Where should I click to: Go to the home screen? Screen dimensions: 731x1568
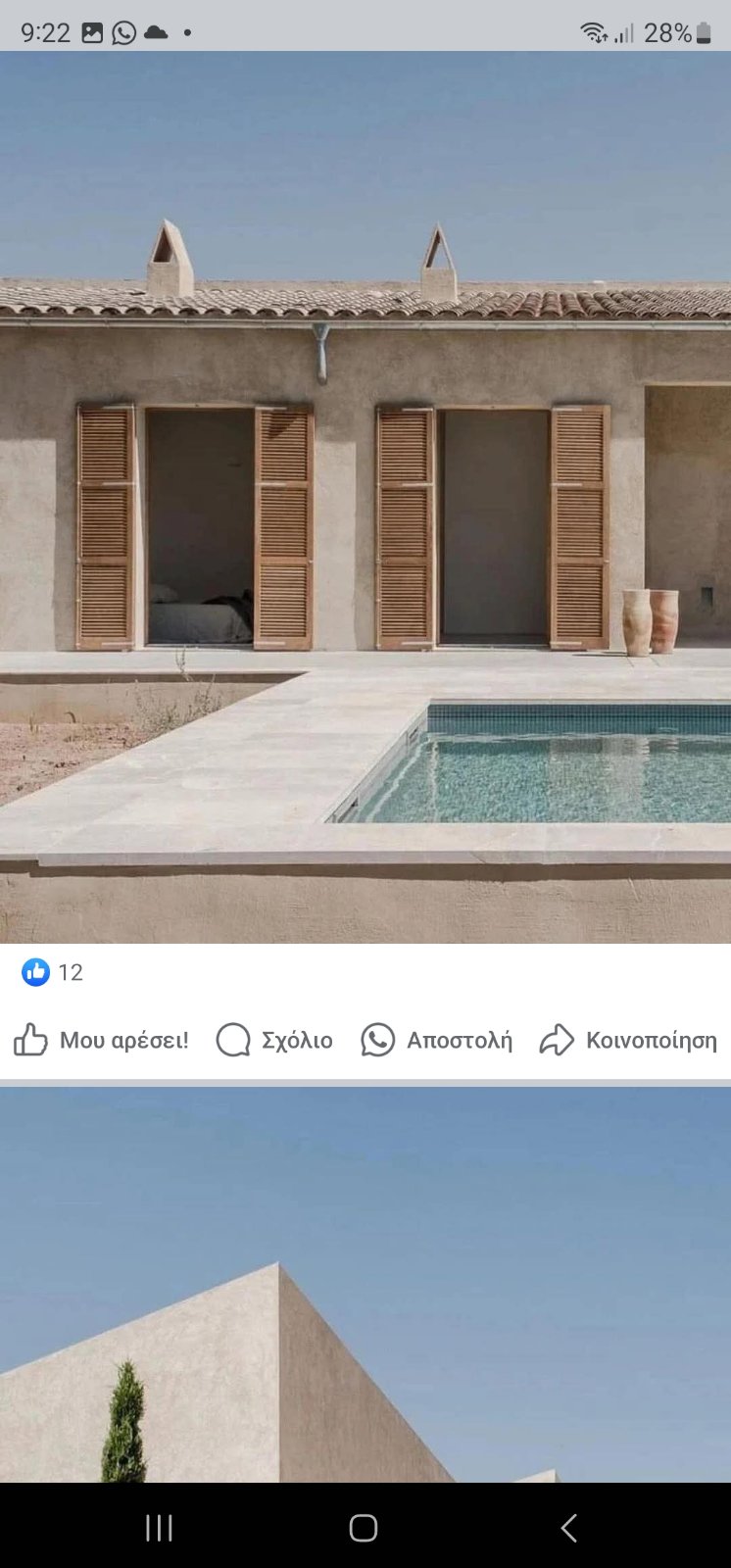pos(364,1528)
